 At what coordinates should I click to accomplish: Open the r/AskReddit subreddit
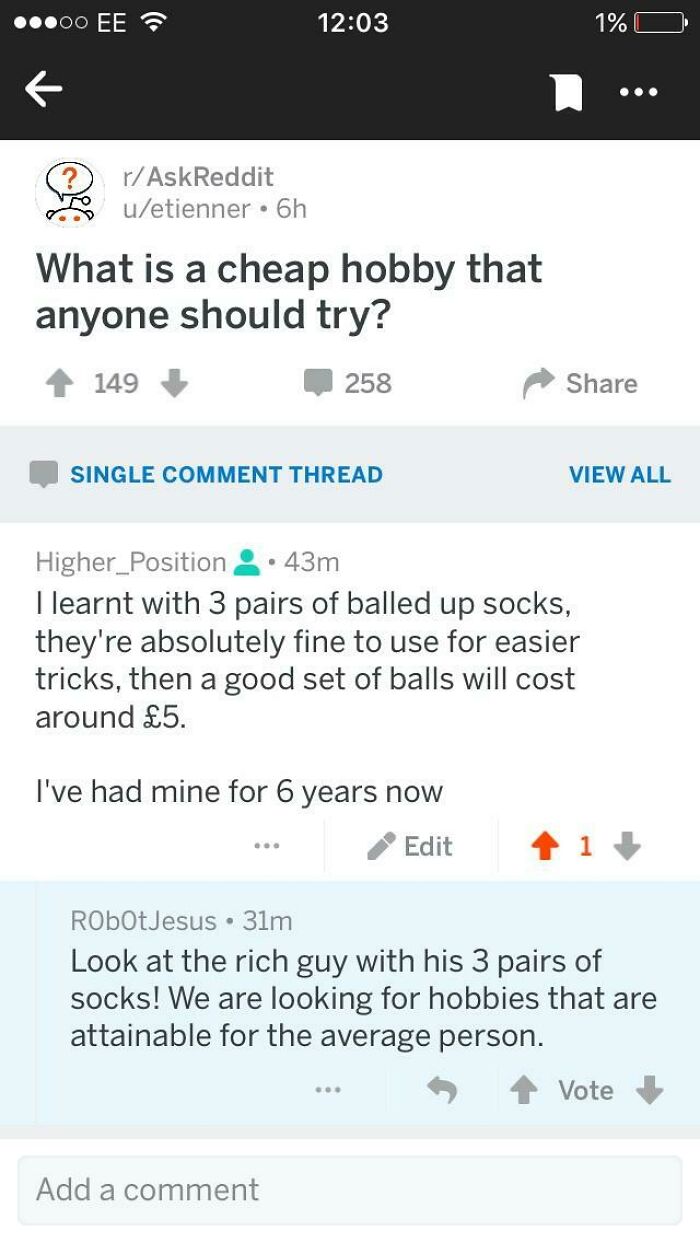click(196, 177)
